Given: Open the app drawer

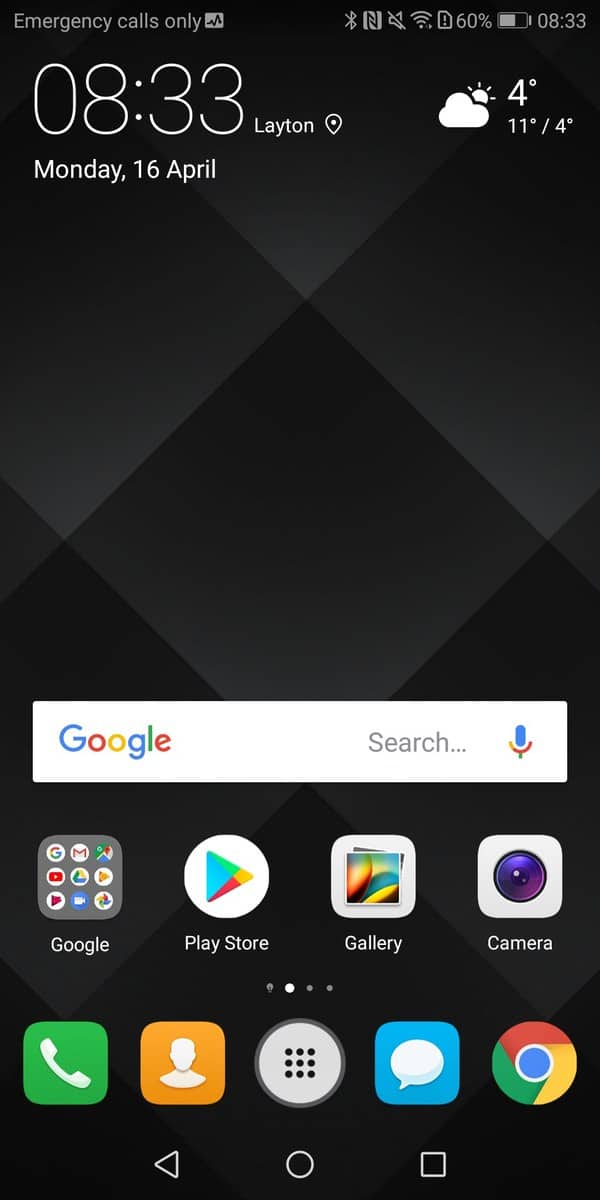Looking at the screenshot, I should click(300, 1063).
